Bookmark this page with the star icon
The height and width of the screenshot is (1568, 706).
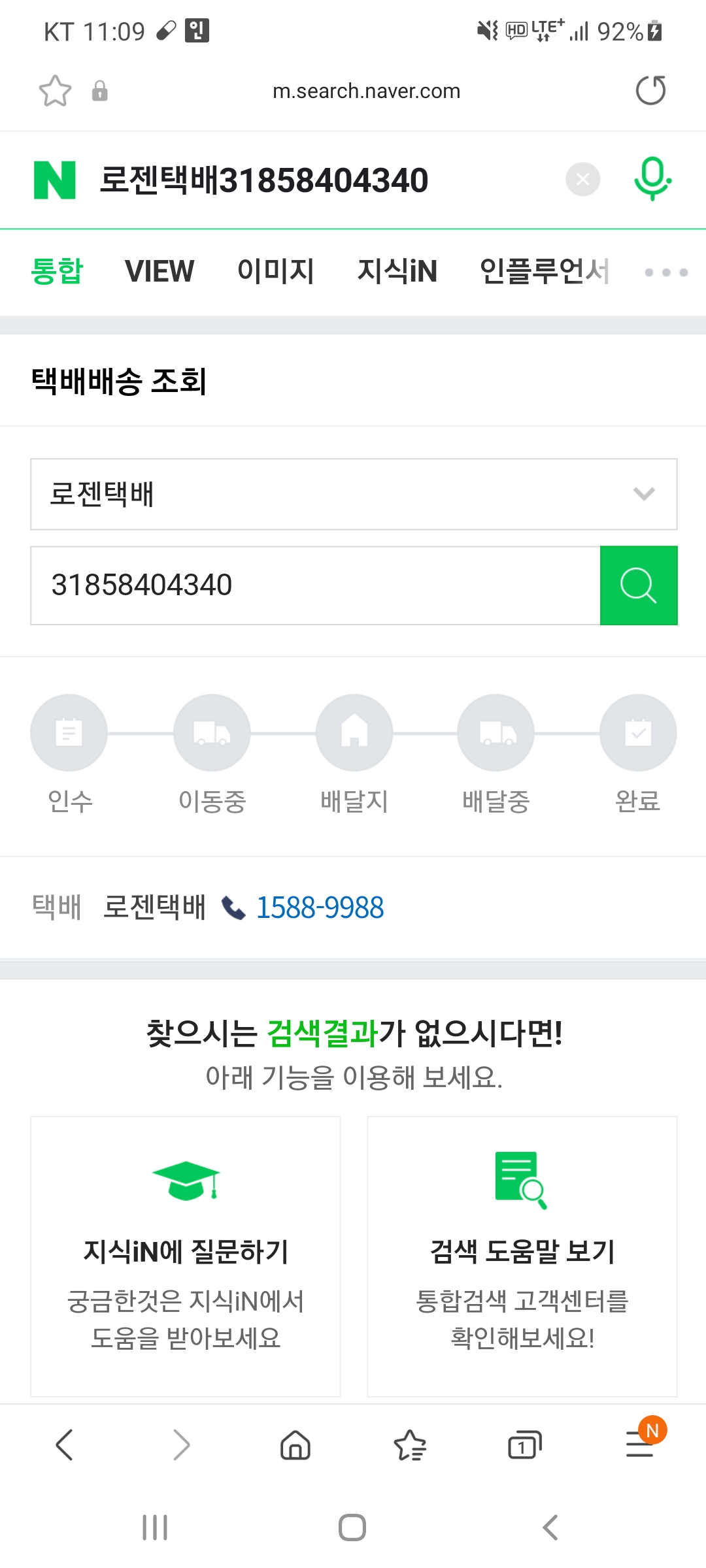click(55, 91)
